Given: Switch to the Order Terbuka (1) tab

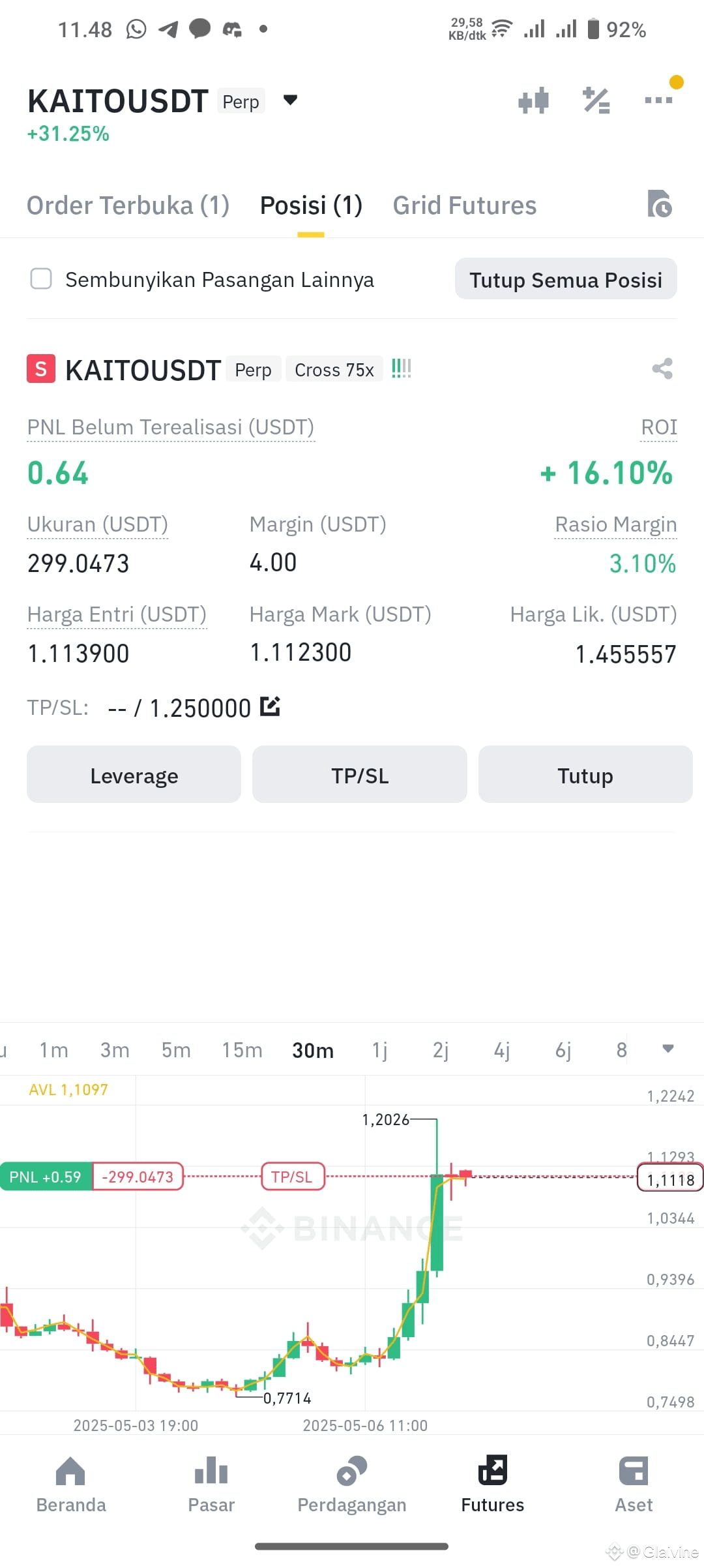Looking at the screenshot, I should click(128, 205).
